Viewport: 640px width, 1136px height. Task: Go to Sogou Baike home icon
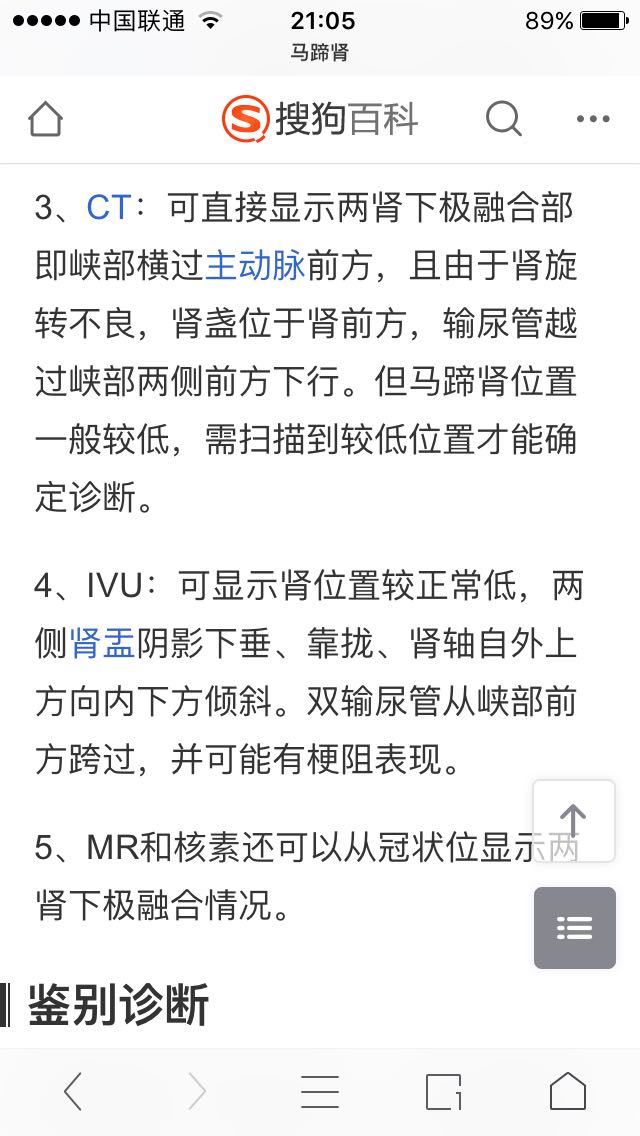(x=46, y=119)
